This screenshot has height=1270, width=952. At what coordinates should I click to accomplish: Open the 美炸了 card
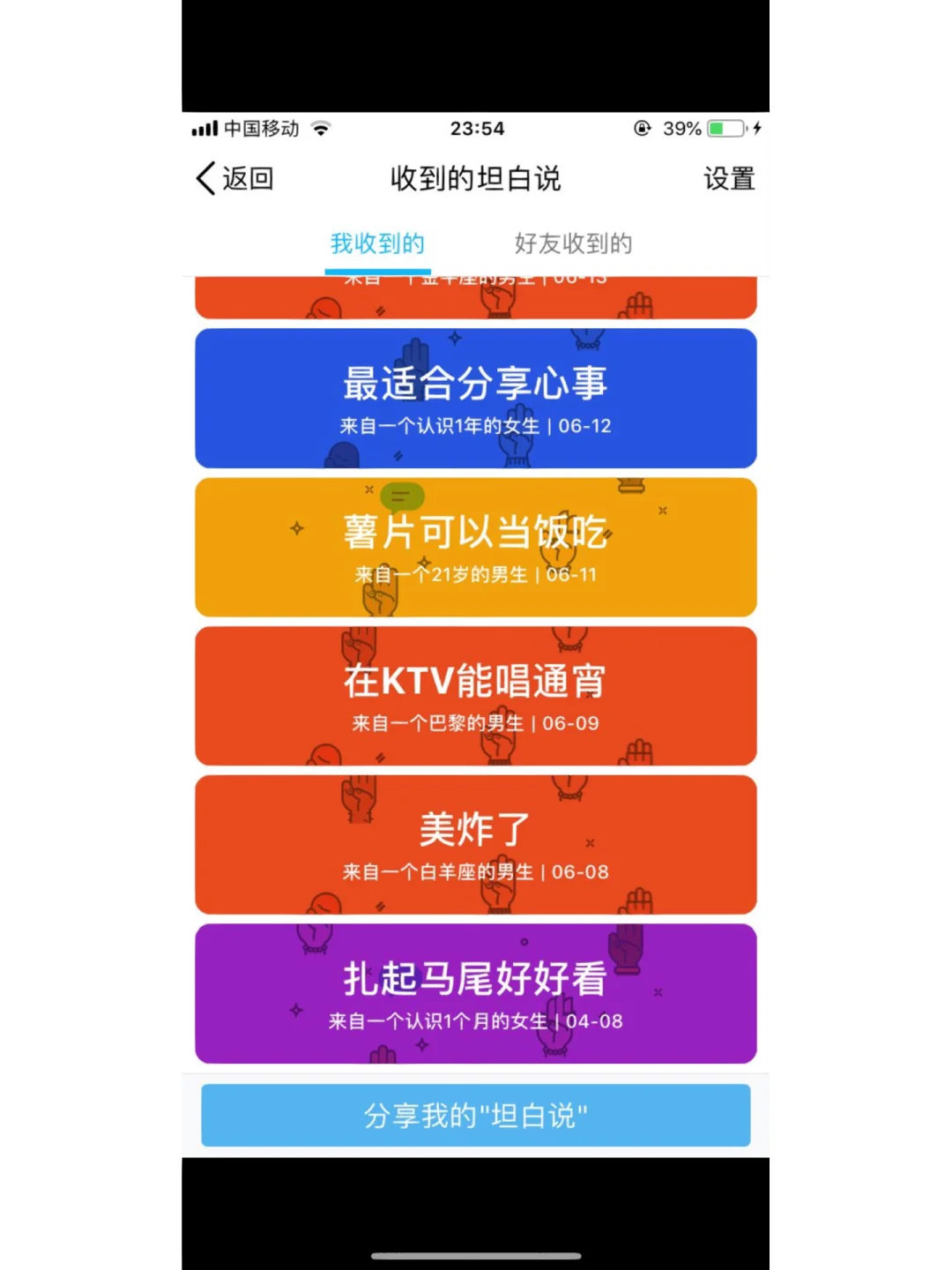(x=476, y=844)
